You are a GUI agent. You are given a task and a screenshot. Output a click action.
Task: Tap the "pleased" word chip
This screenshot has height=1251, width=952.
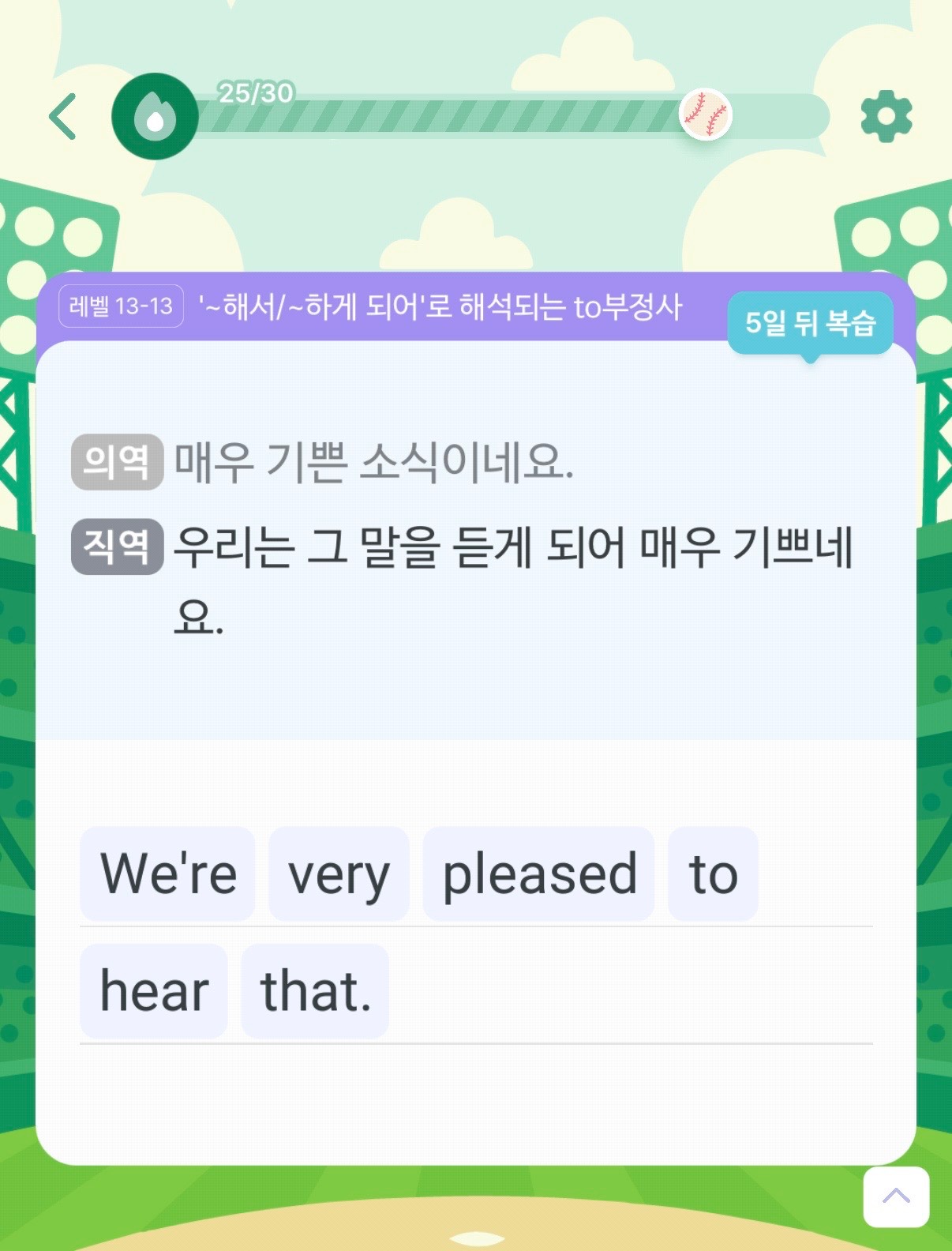point(539,874)
